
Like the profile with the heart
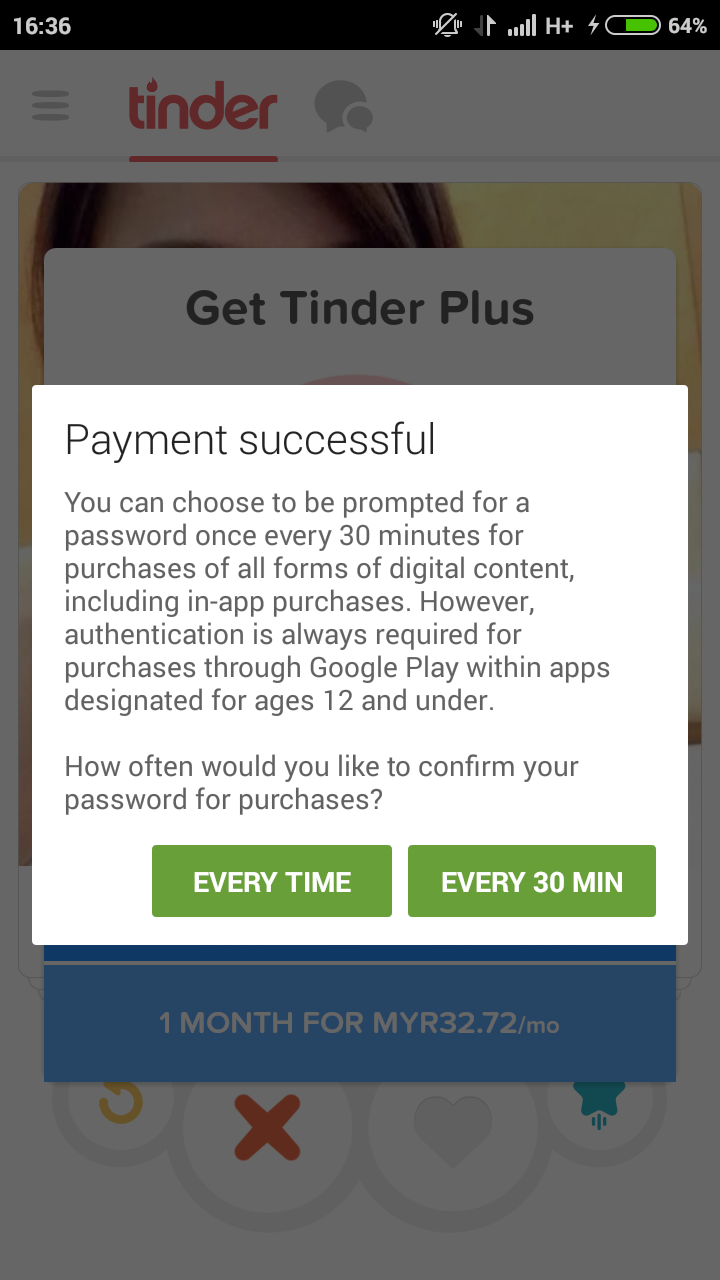(x=453, y=1127)
